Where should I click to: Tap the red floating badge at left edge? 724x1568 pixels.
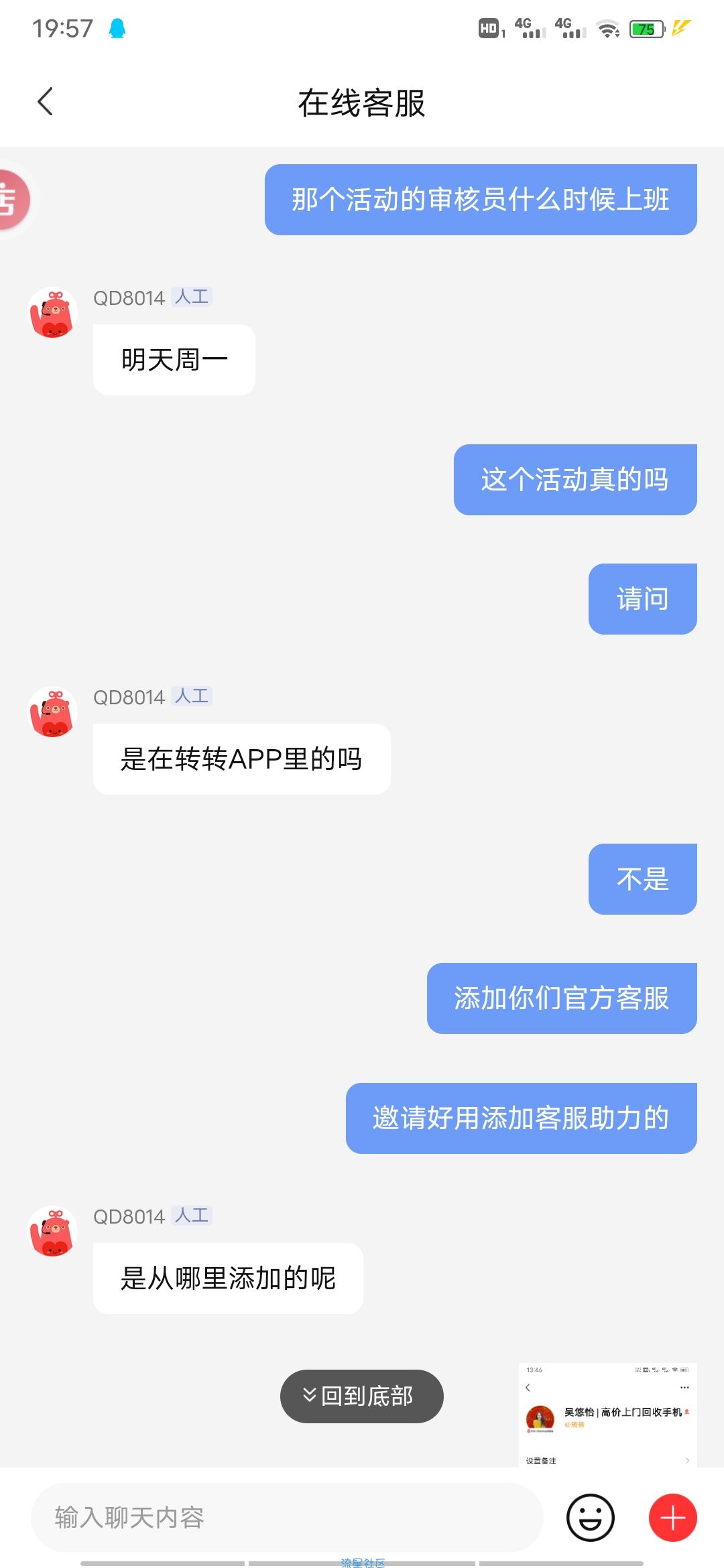[x=12, y=200]
